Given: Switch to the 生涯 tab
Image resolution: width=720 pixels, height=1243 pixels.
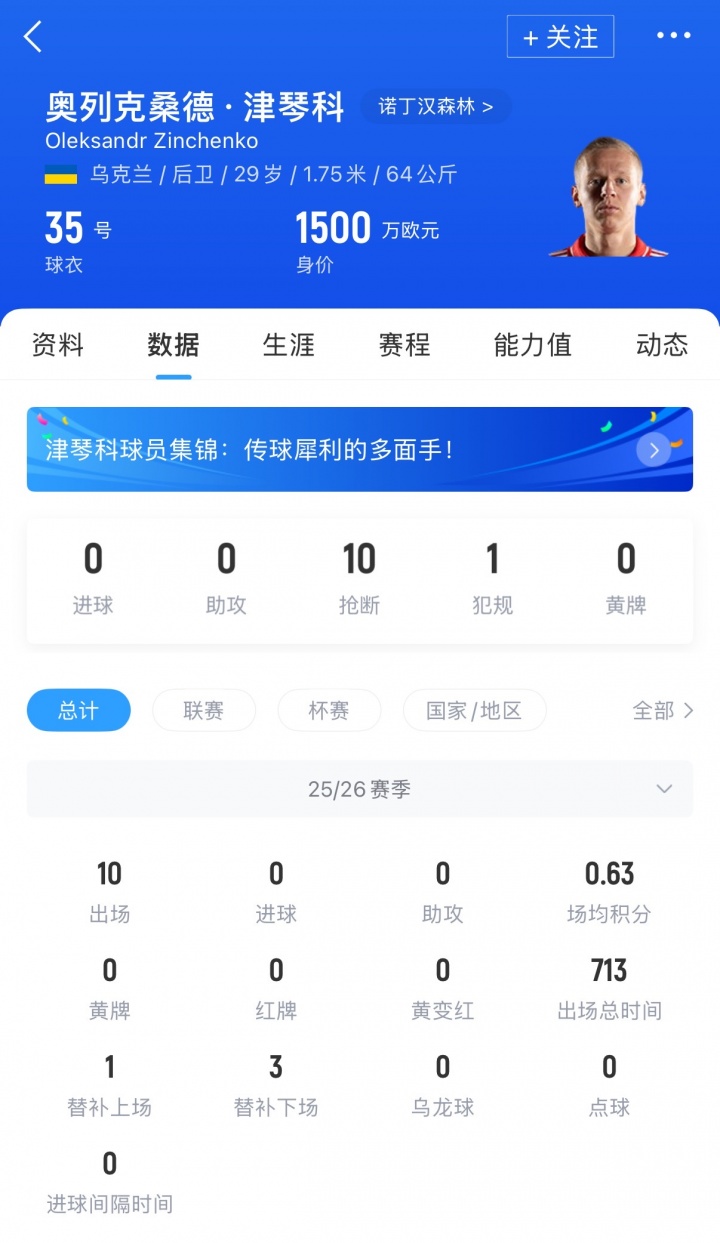Looking at the screenshot, I should (289, 345).
